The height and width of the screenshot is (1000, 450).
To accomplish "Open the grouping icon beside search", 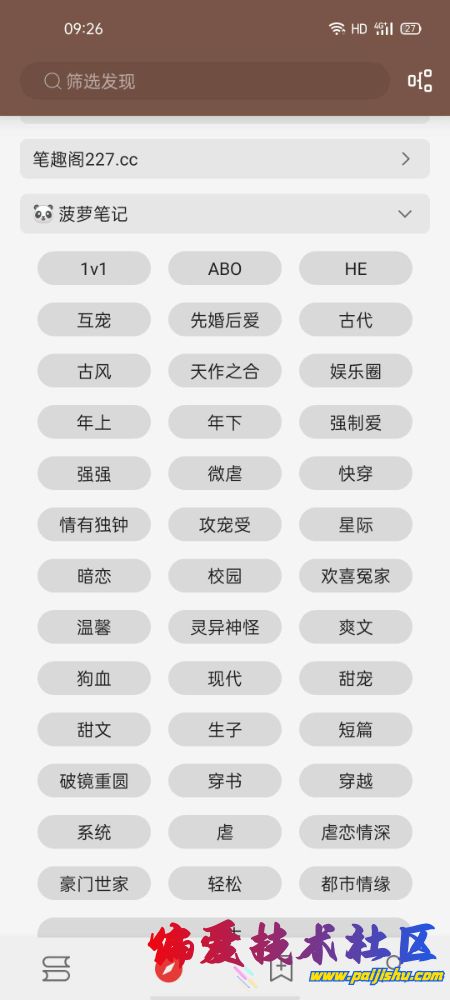I will pos(420,81).
